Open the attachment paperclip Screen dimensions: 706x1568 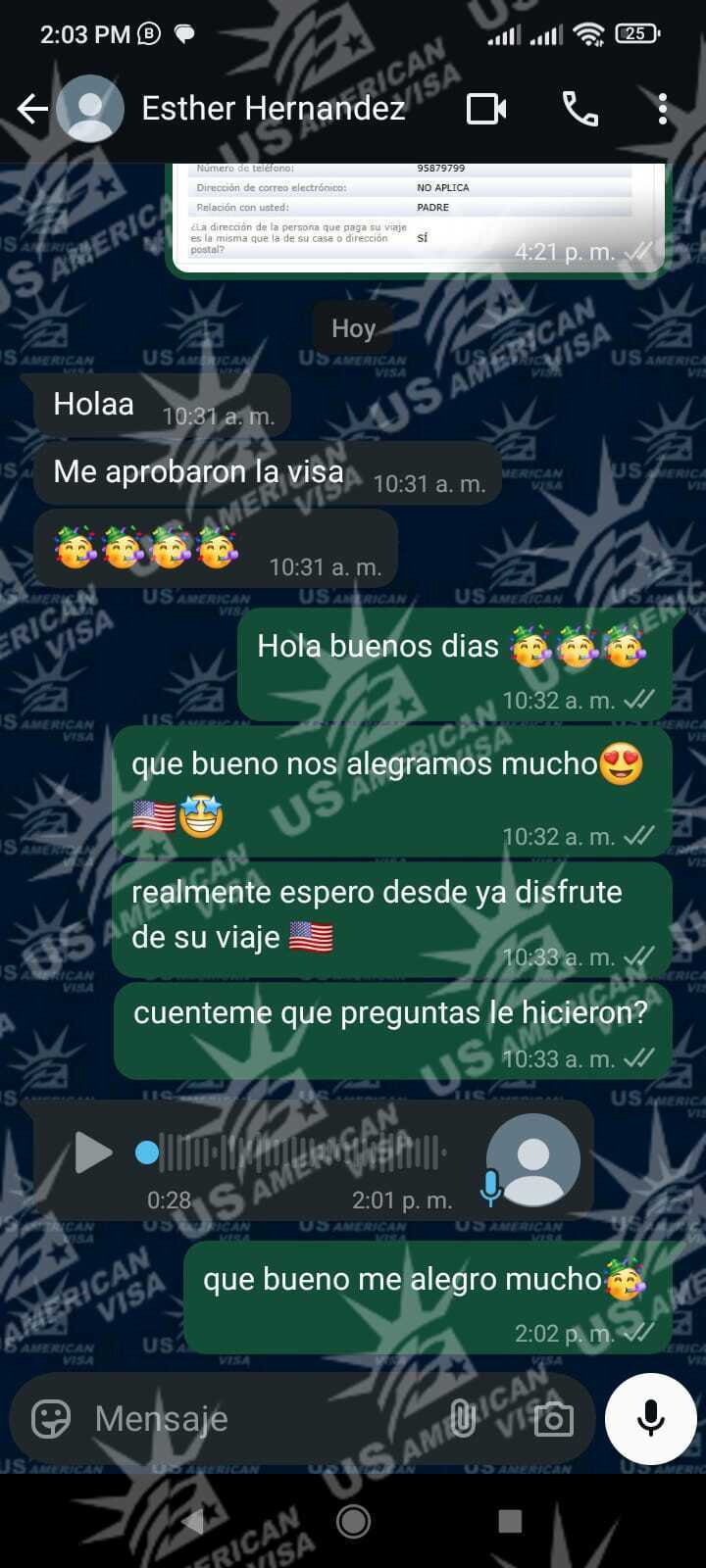[x=462, y=1418]
